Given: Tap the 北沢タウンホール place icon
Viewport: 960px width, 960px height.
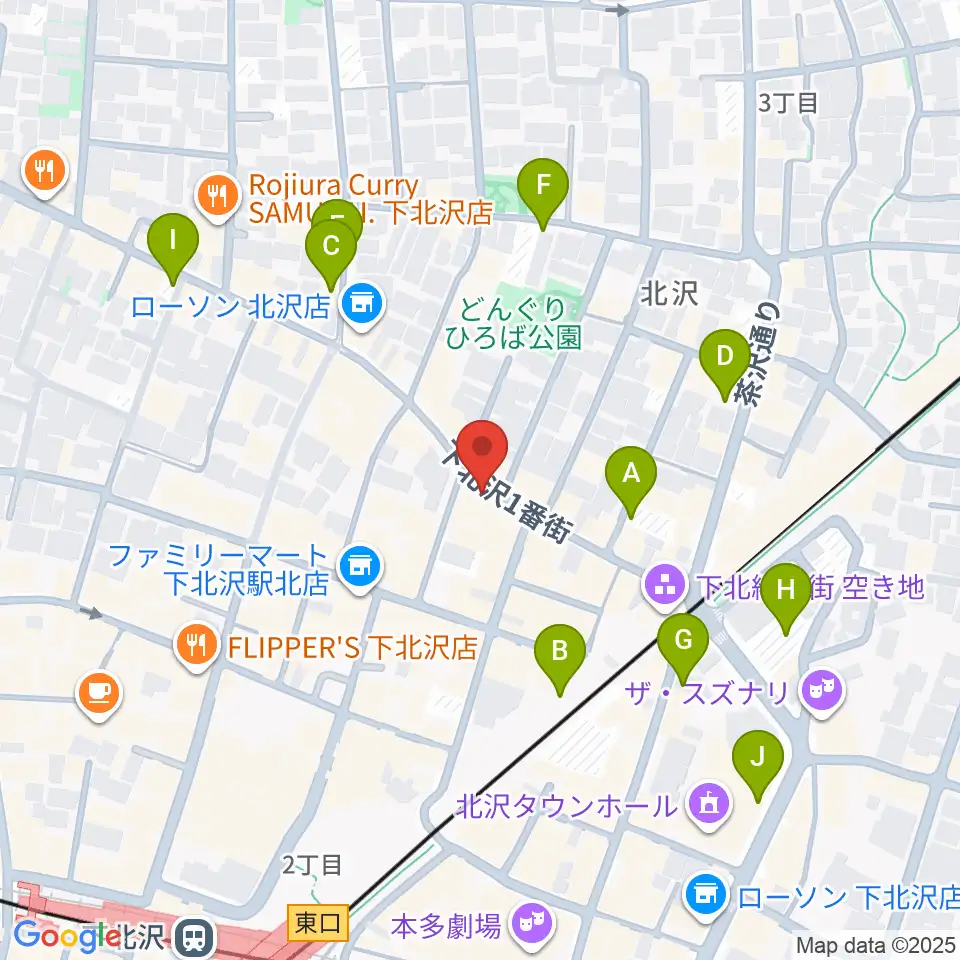Looking at the screenshot, I should tap(710, 803).
